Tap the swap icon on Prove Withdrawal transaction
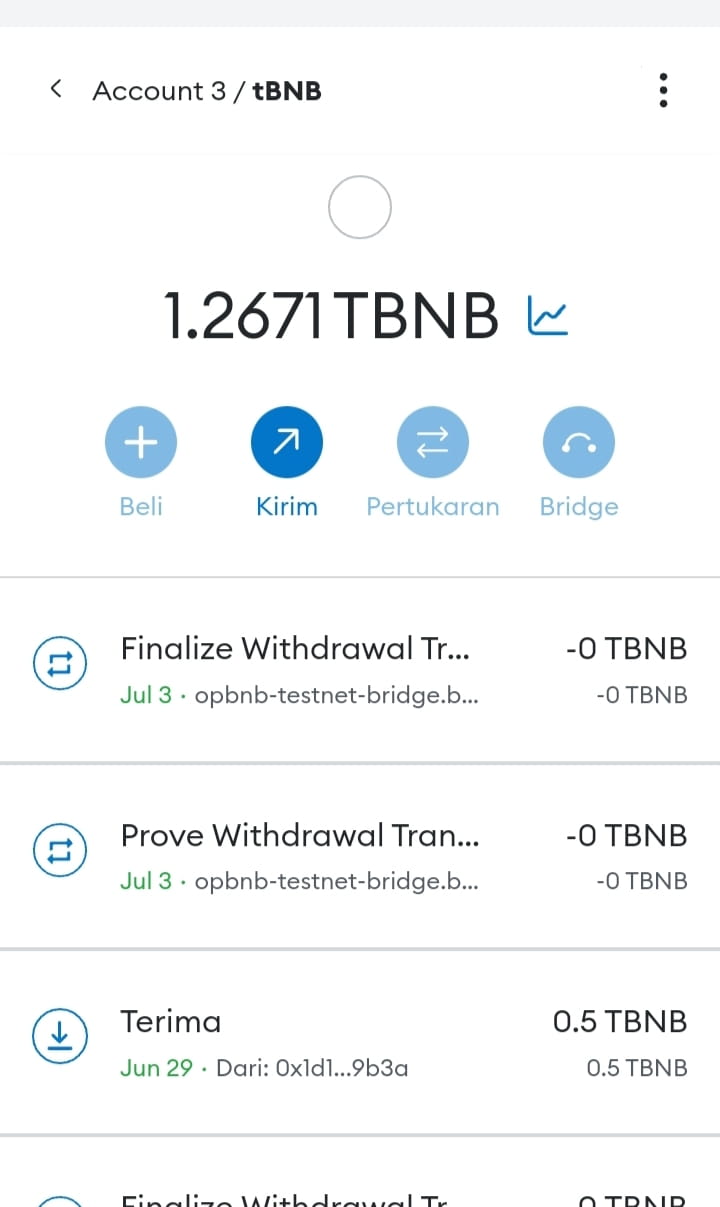This screenshot has width=720, height=1207. click(x=59, y=850)
